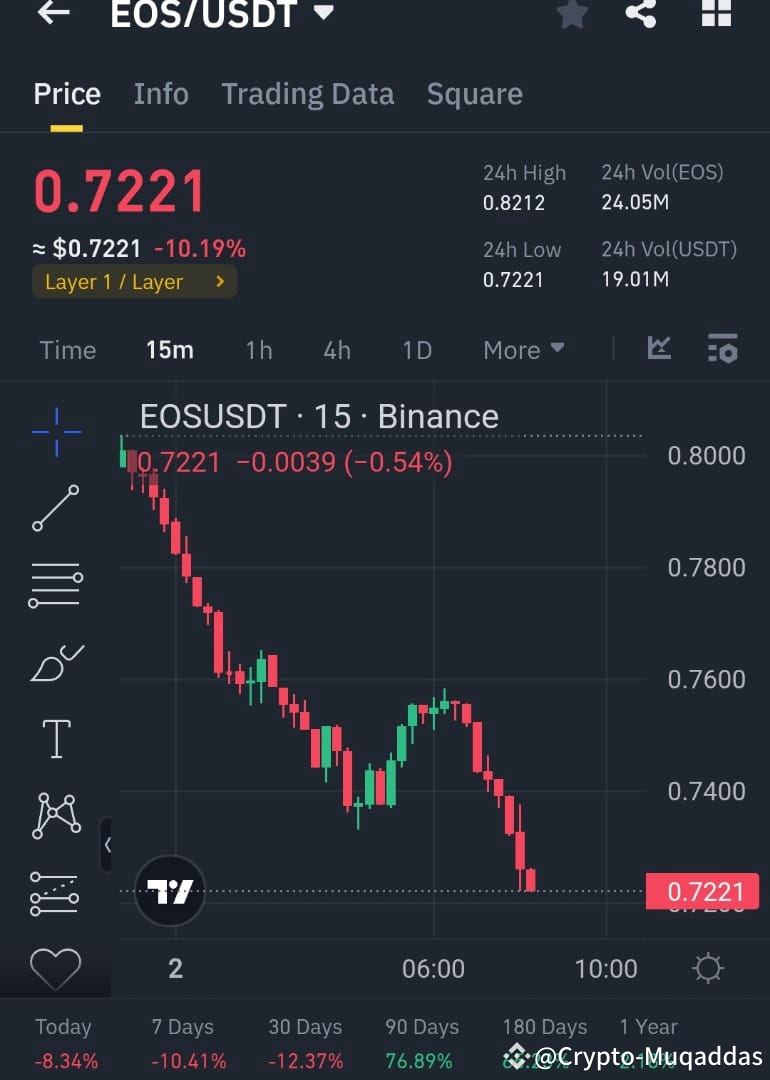The image size is (770, 1080).
Task: Select the trend line drawing tool
Action: pos(55,508)
